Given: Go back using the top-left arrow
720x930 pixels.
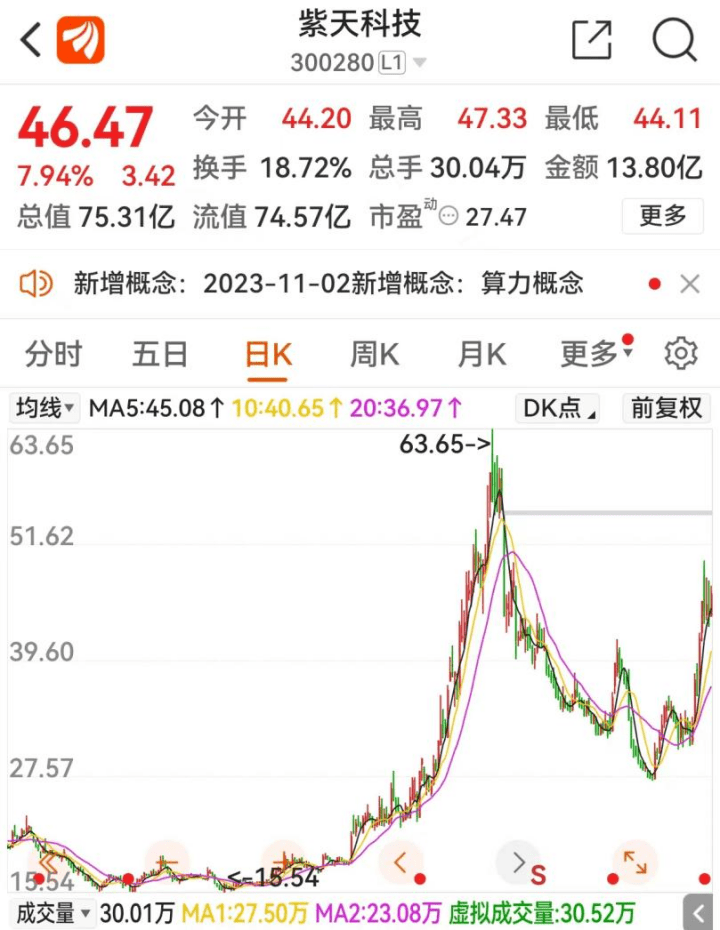Looking at the screenshot, I should coord(30,41).
